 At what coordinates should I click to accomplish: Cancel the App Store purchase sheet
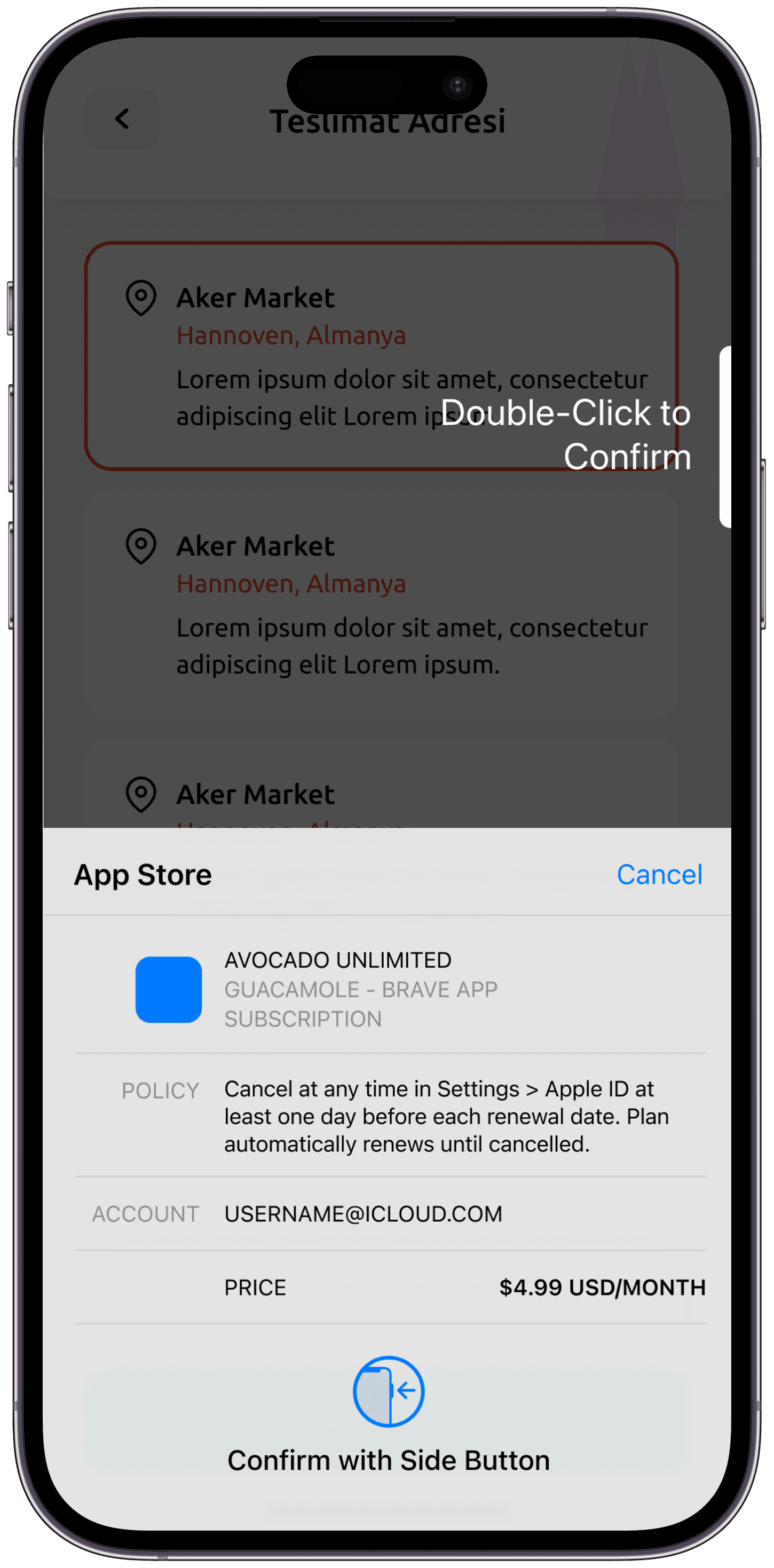coord(659,874)
